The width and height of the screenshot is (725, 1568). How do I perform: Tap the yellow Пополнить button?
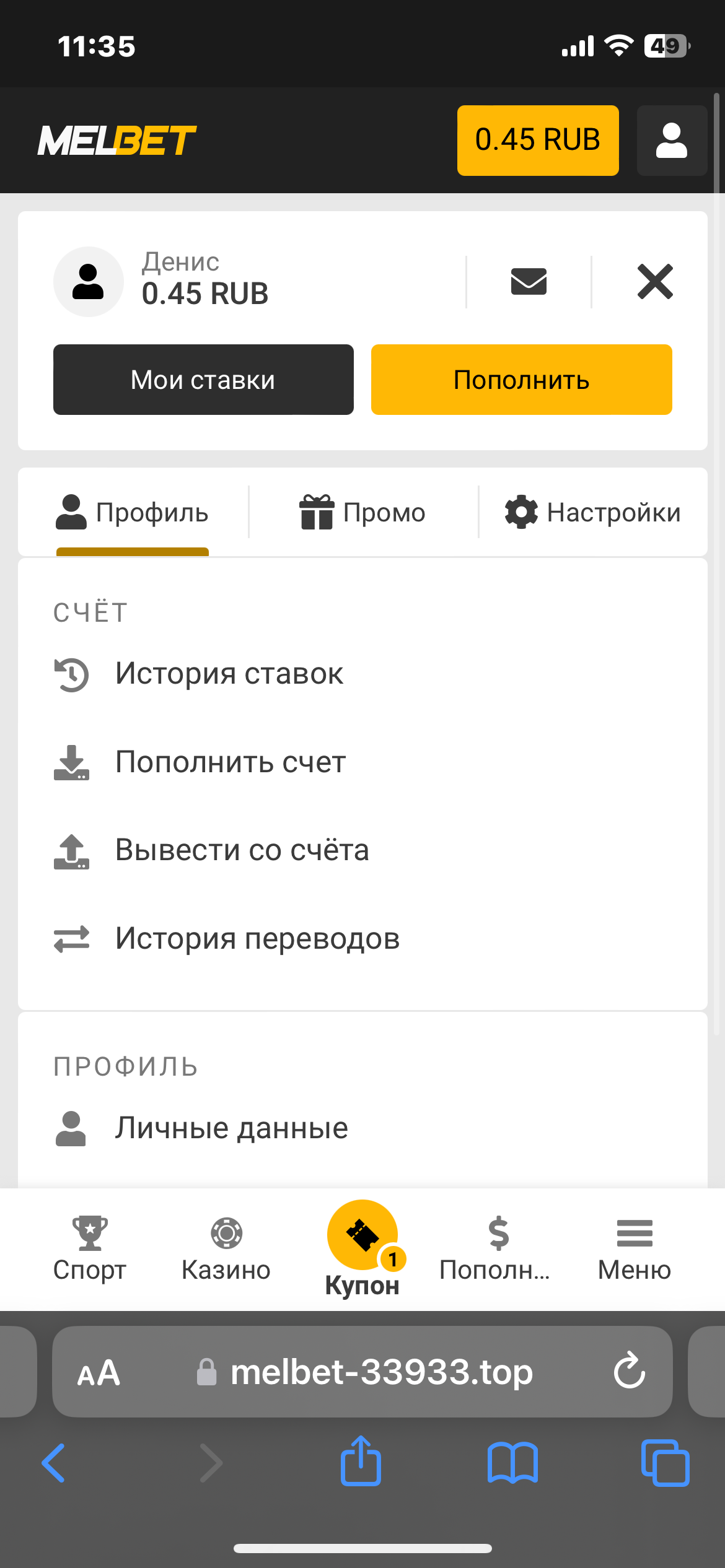pyautogui.click(x=521, y=380)
